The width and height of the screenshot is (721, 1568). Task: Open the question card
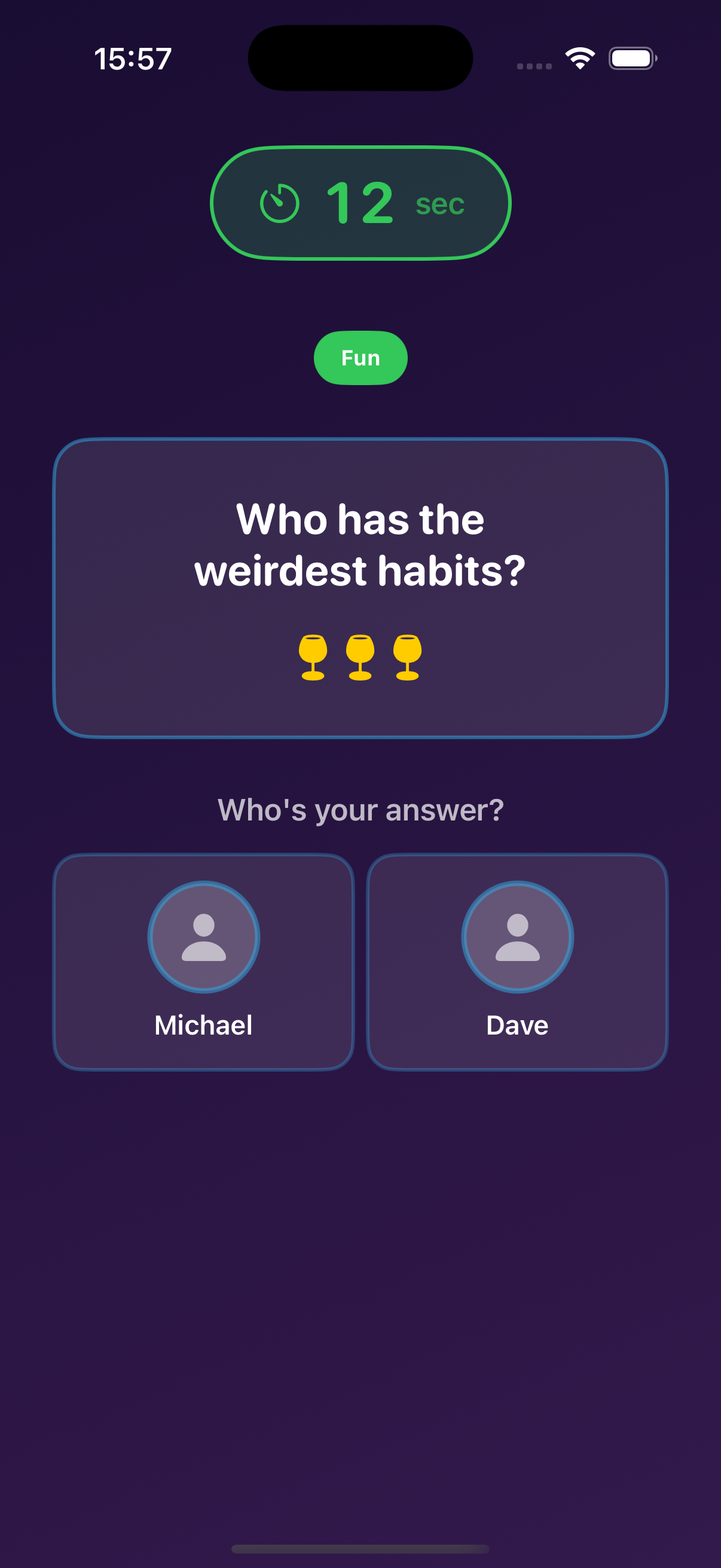coord(360,587)
